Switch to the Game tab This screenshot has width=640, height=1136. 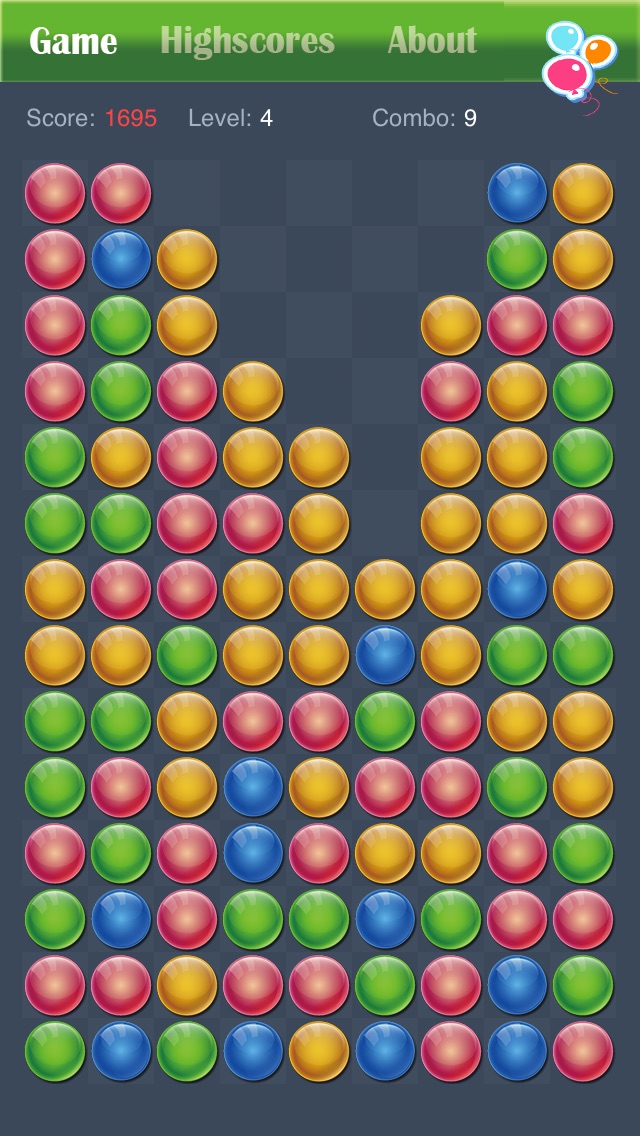point(73,41)
